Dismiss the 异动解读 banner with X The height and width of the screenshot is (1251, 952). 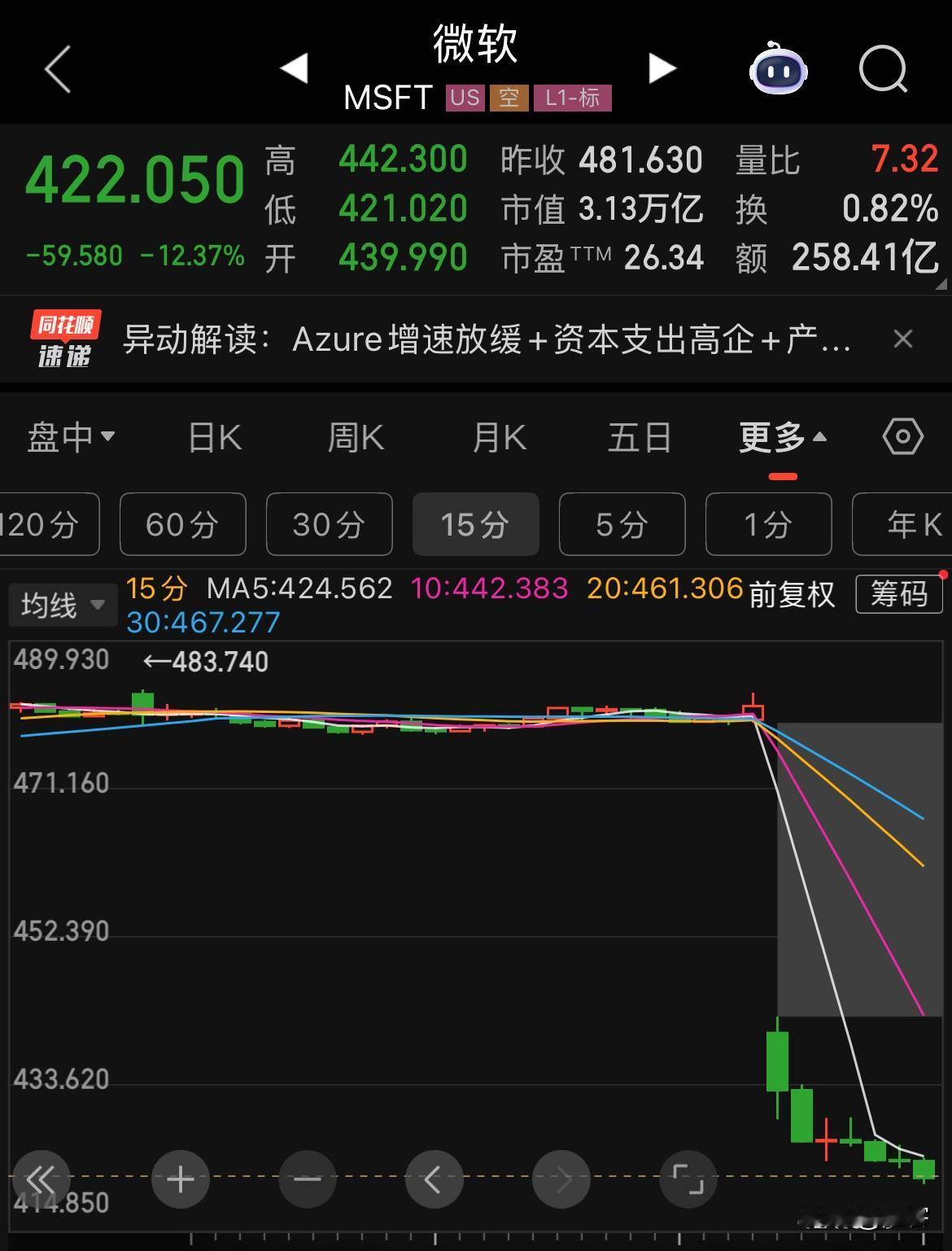click(x=902, y=339)
